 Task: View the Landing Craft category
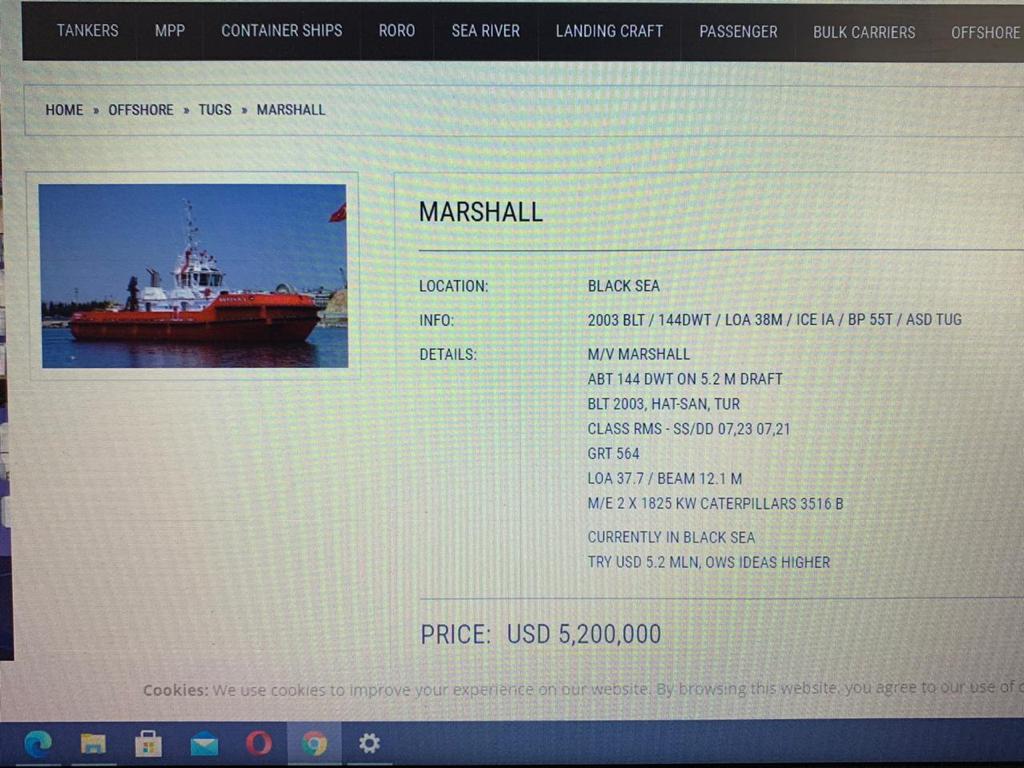tap(609, 31)
